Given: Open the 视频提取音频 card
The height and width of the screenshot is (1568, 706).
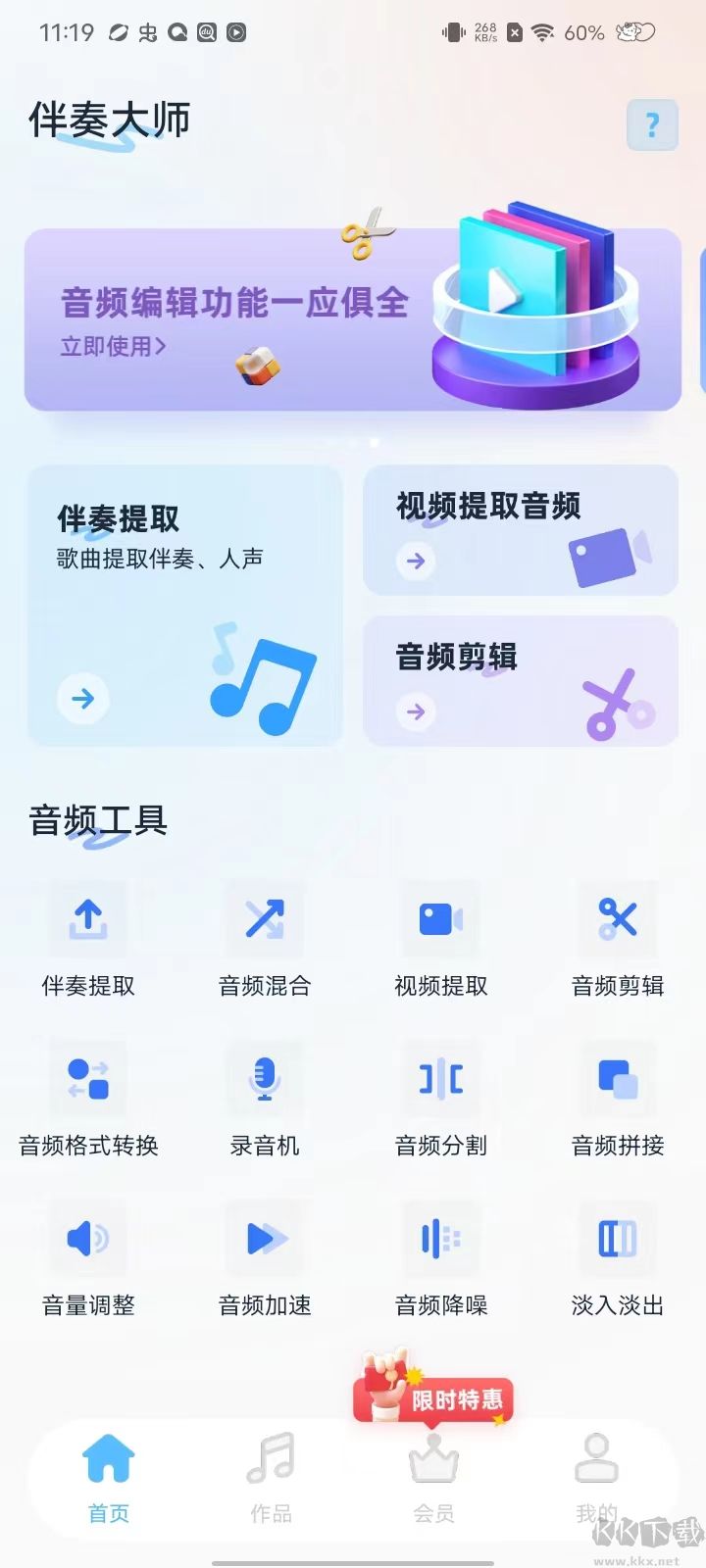Looking at the screenshot, I should click(521, 530).
